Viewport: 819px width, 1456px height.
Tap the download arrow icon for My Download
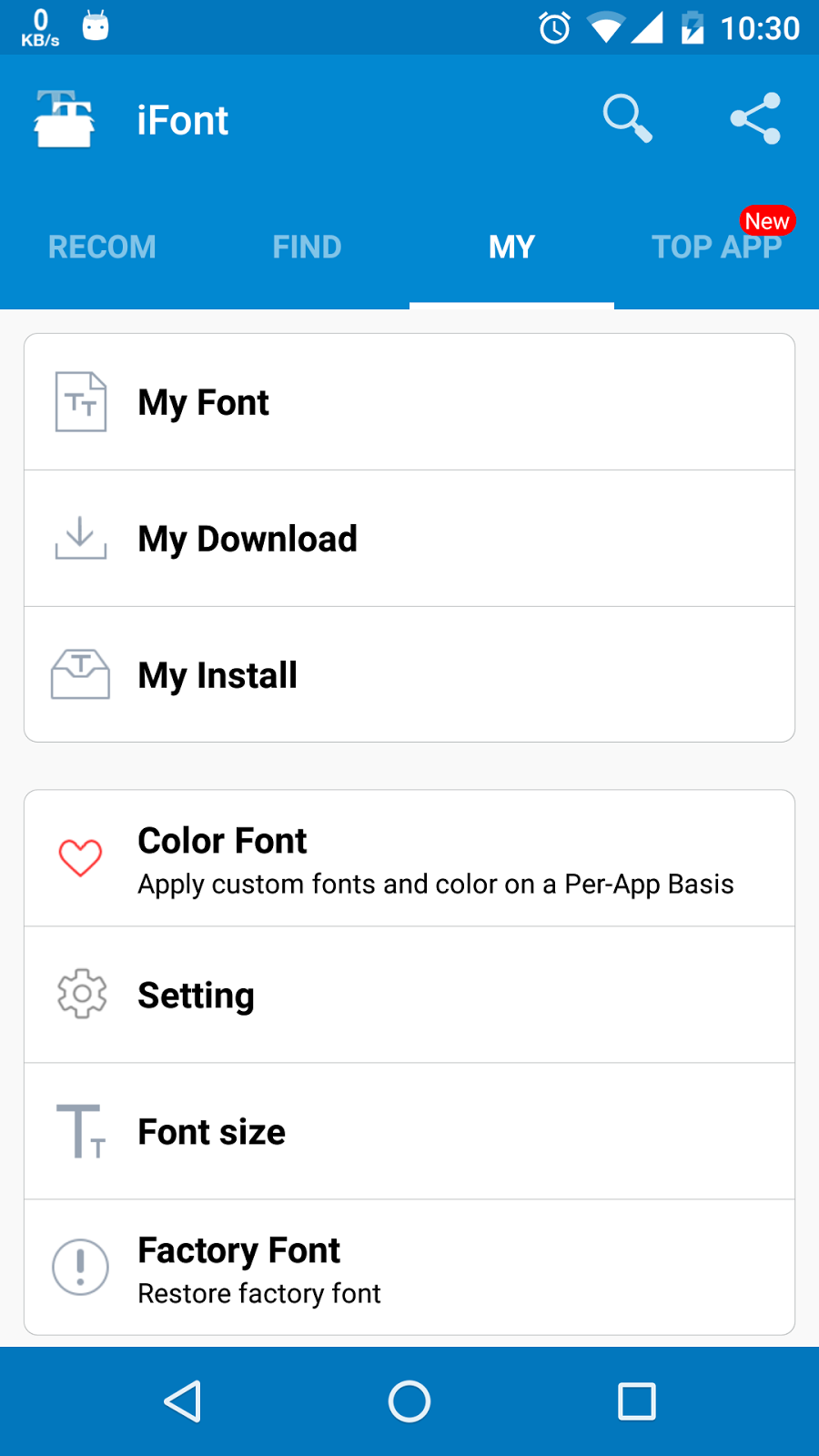pyautogui.click(x=80, y=538)
